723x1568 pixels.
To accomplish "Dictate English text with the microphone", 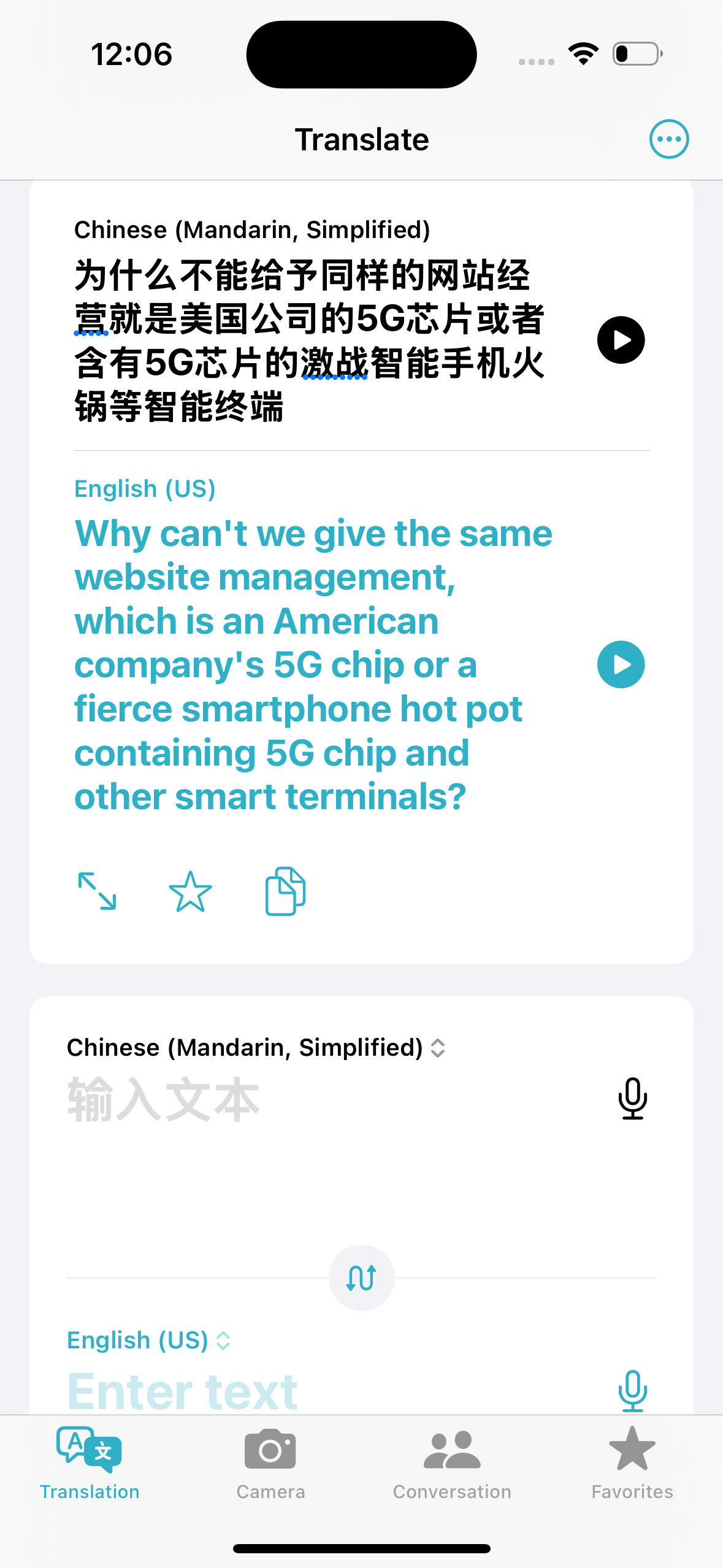I will (x=632, y=1390).
